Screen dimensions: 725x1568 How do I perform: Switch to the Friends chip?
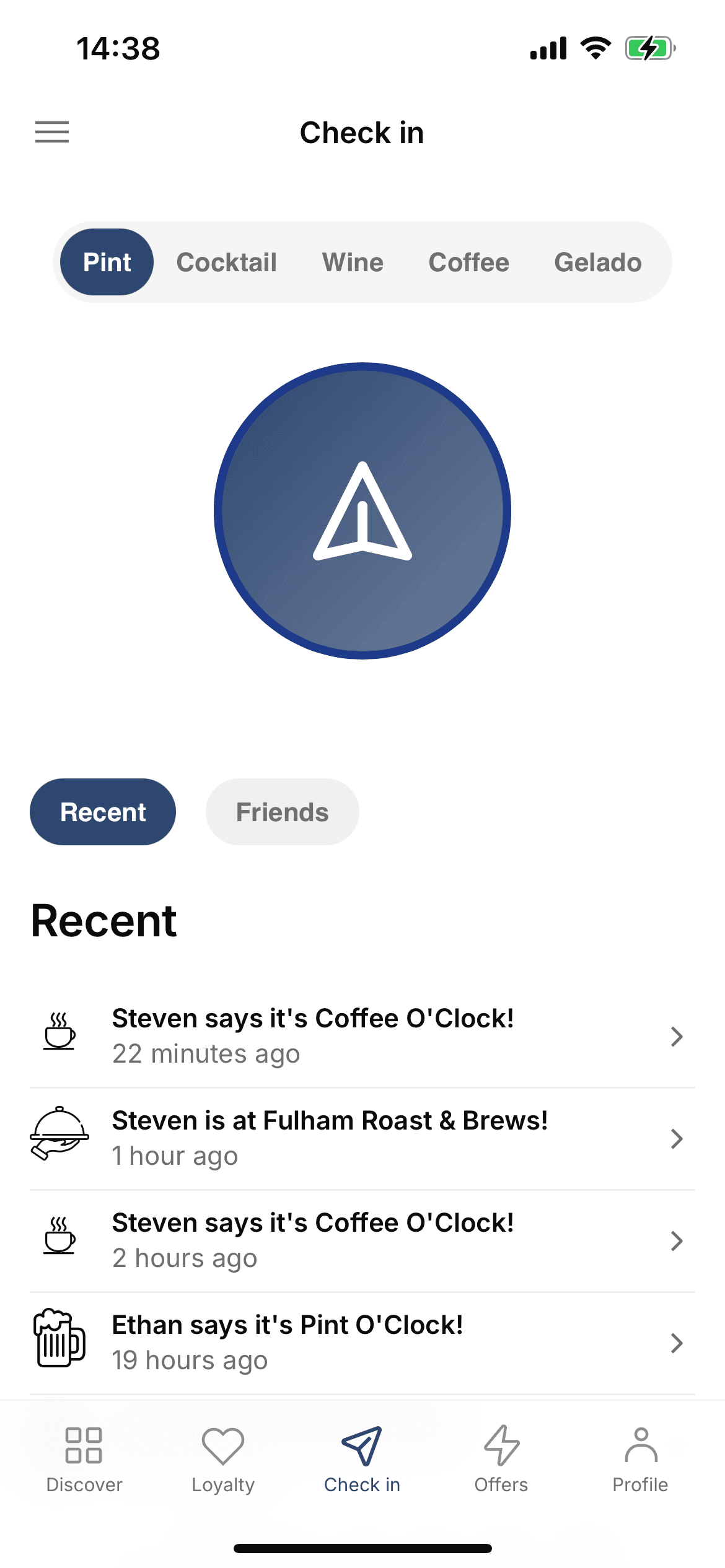(283, 812)
